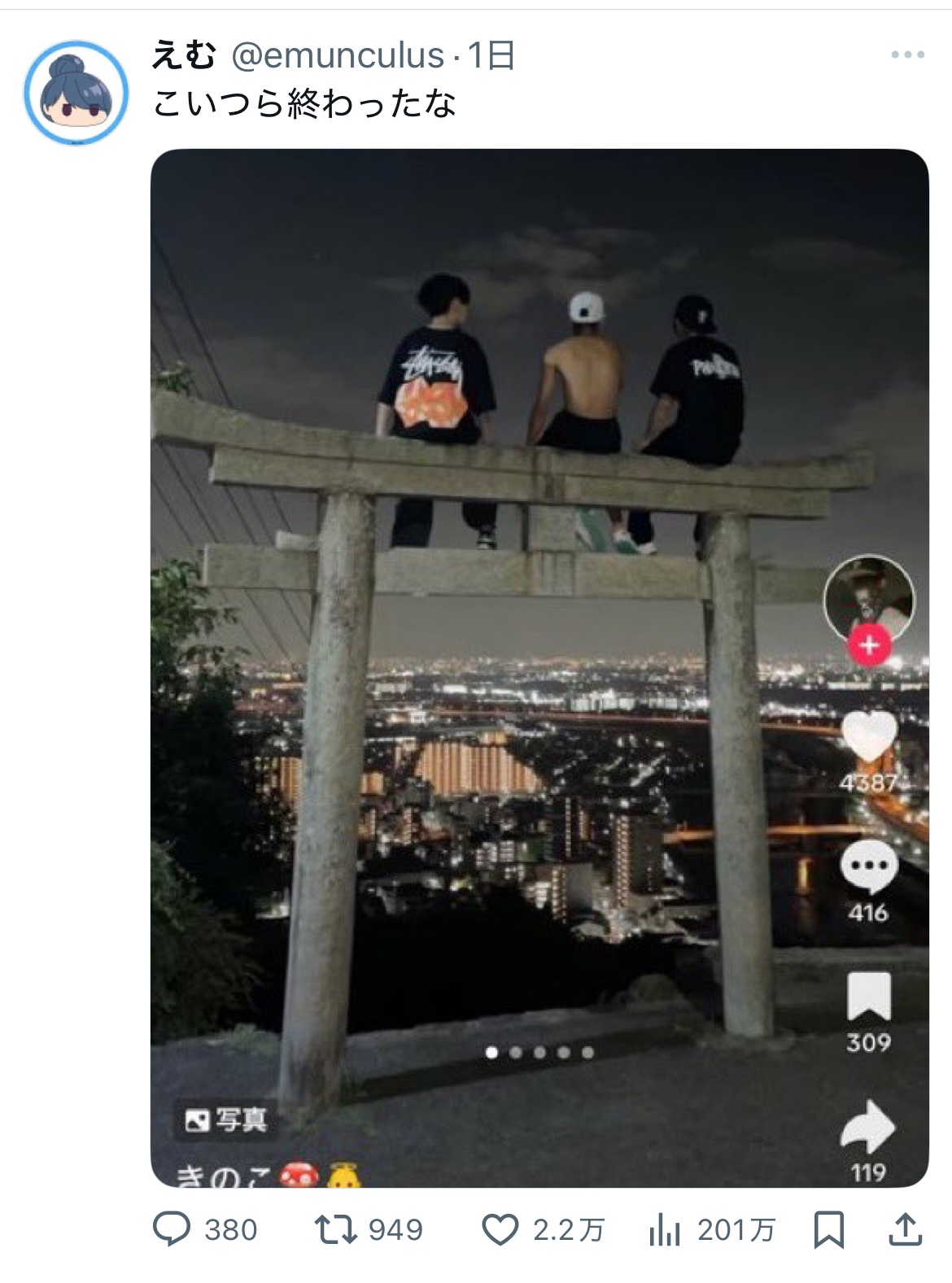
Task: Like the tweet with 2.2万 likes
Action: (500, 1228)
